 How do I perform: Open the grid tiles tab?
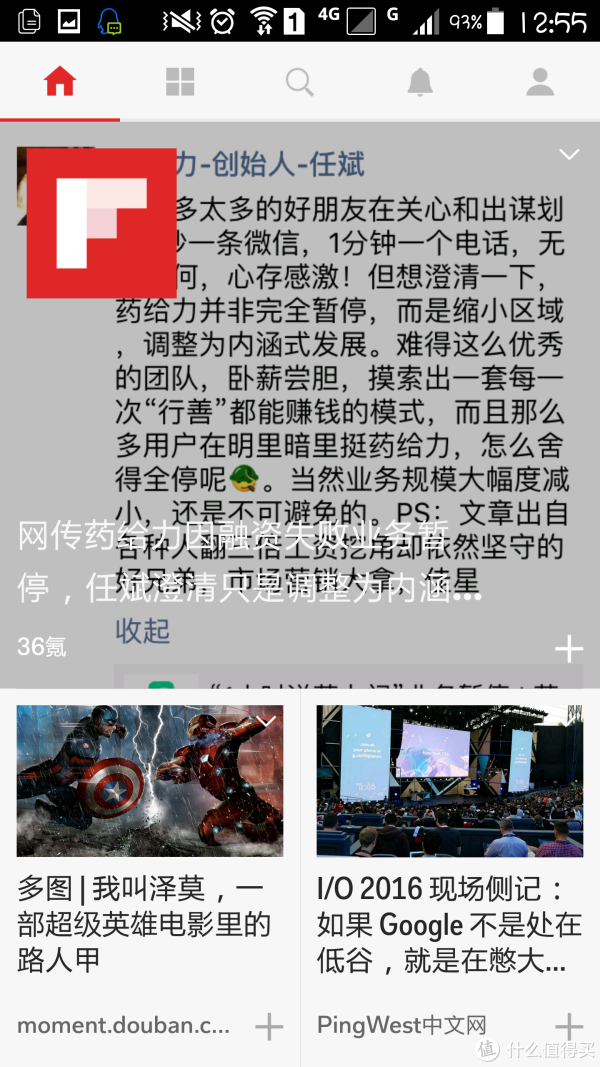pos(180,82)
